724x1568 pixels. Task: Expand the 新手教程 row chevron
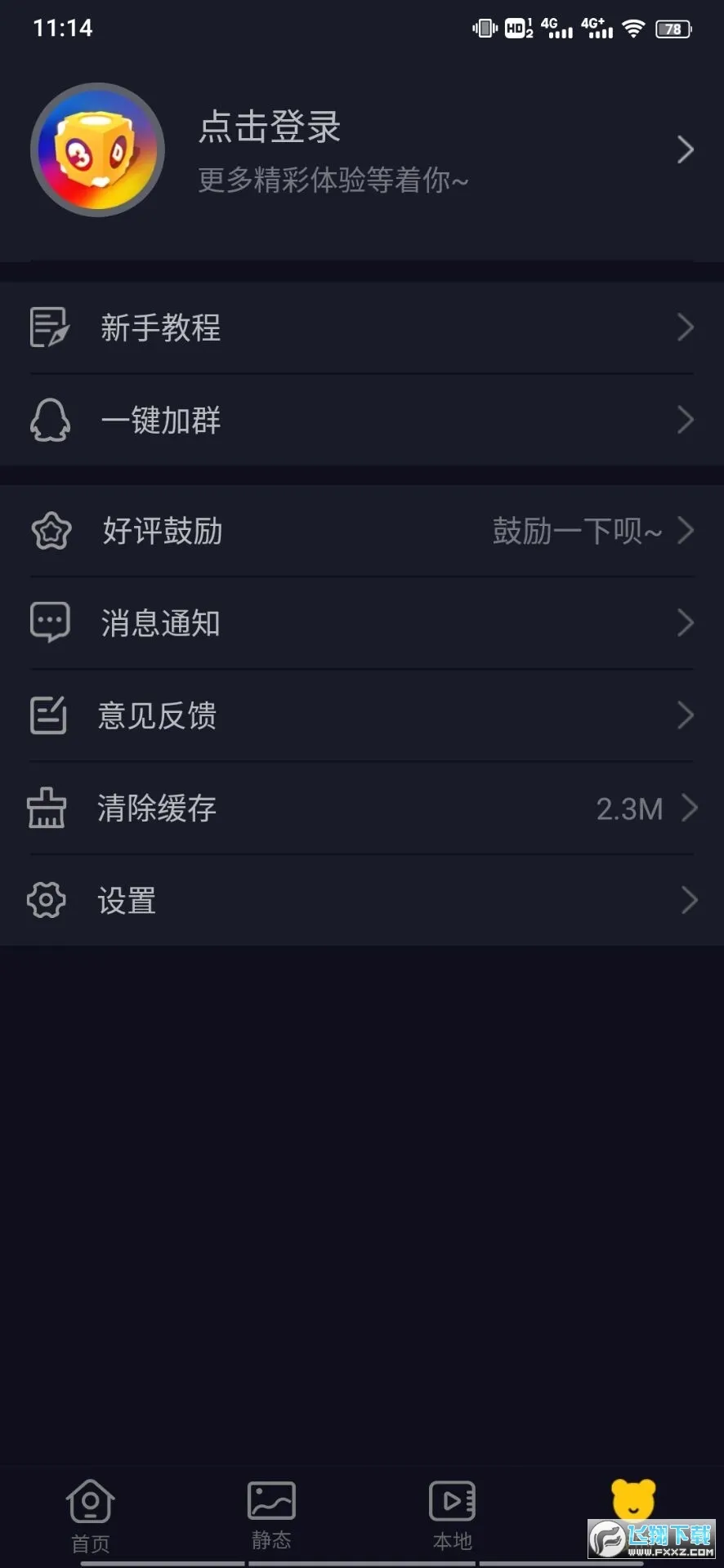coord(686,327)
